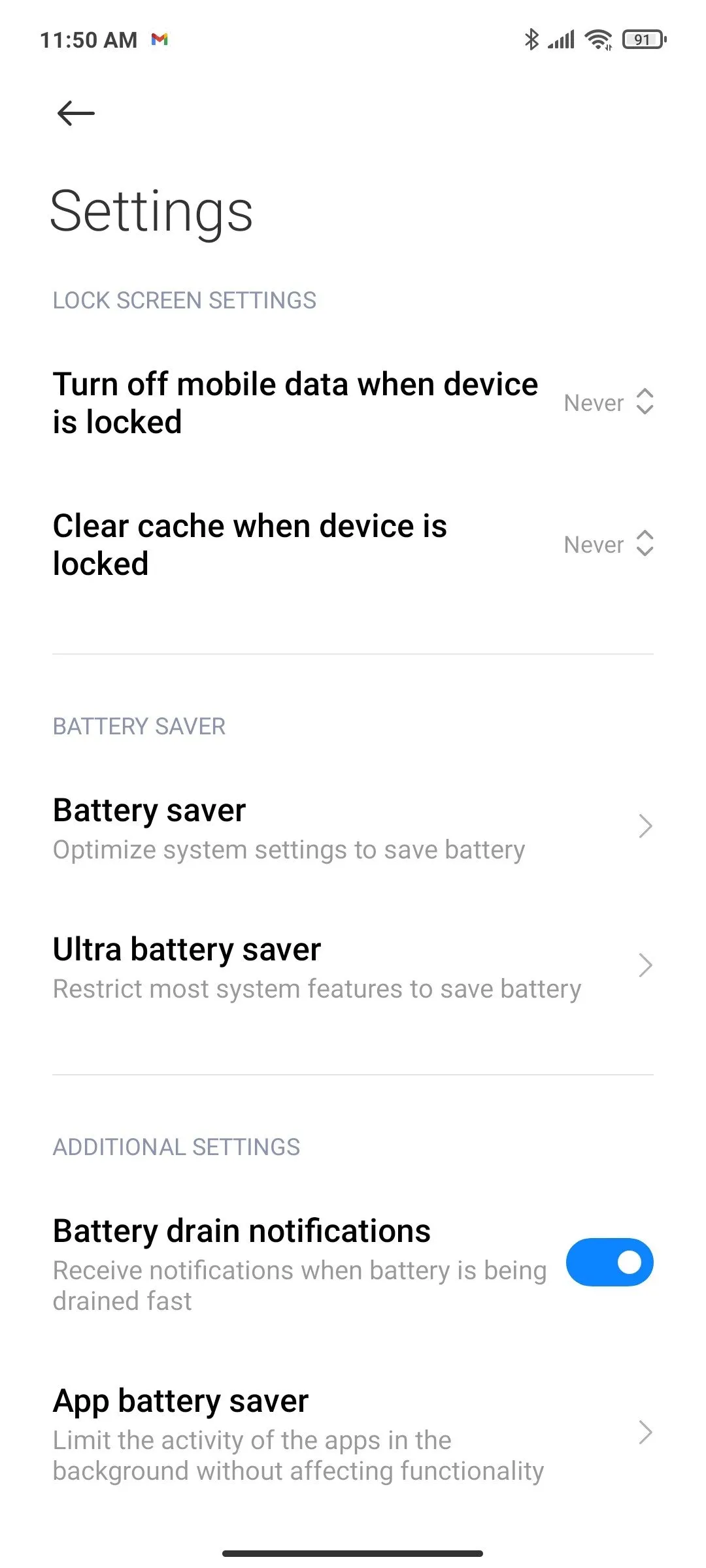
Task: Open Battery saver settings
Action: click(353, 828)
